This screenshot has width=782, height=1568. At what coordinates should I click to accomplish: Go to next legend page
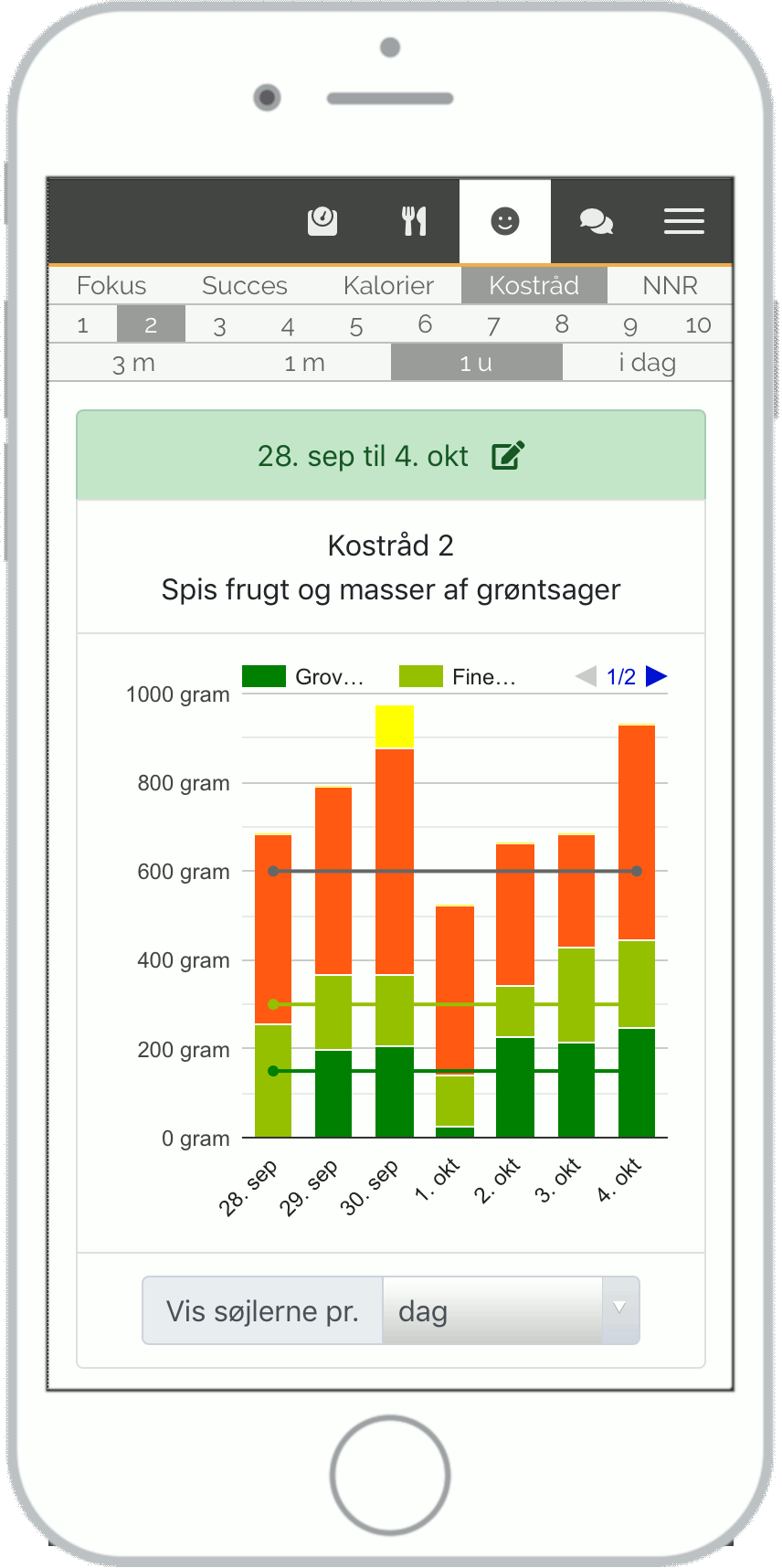click(x=656, y=676)
